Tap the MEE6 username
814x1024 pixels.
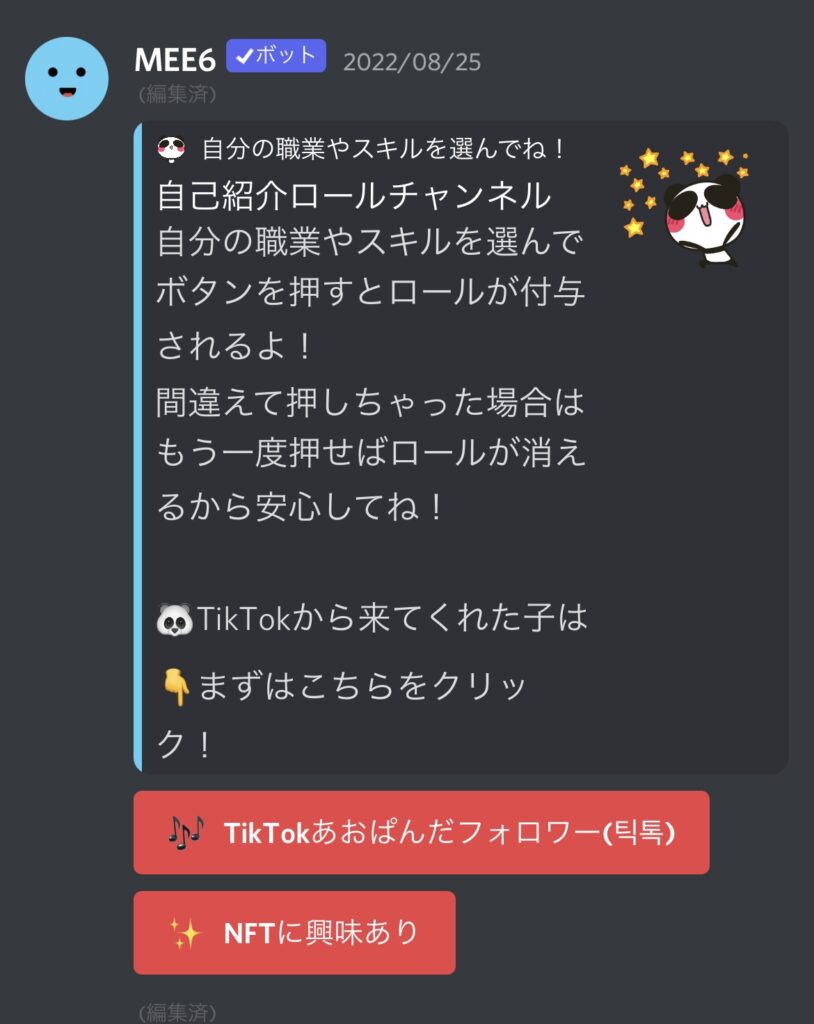(175, 60)
